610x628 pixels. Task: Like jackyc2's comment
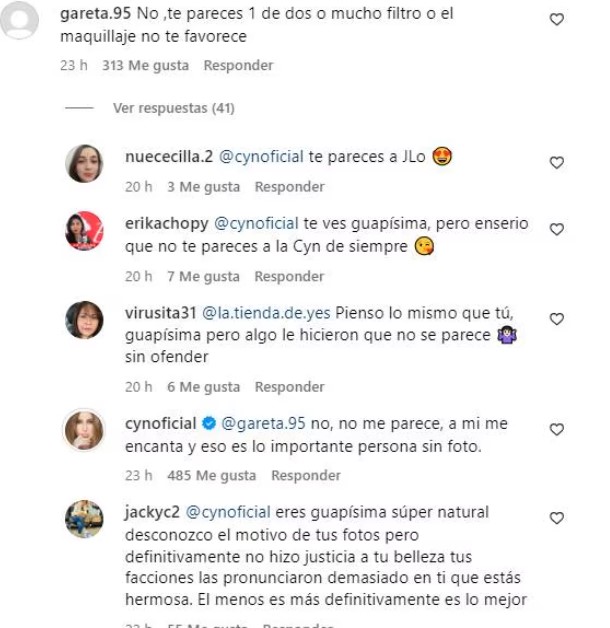pyautogui.click(x=557, y=518)
